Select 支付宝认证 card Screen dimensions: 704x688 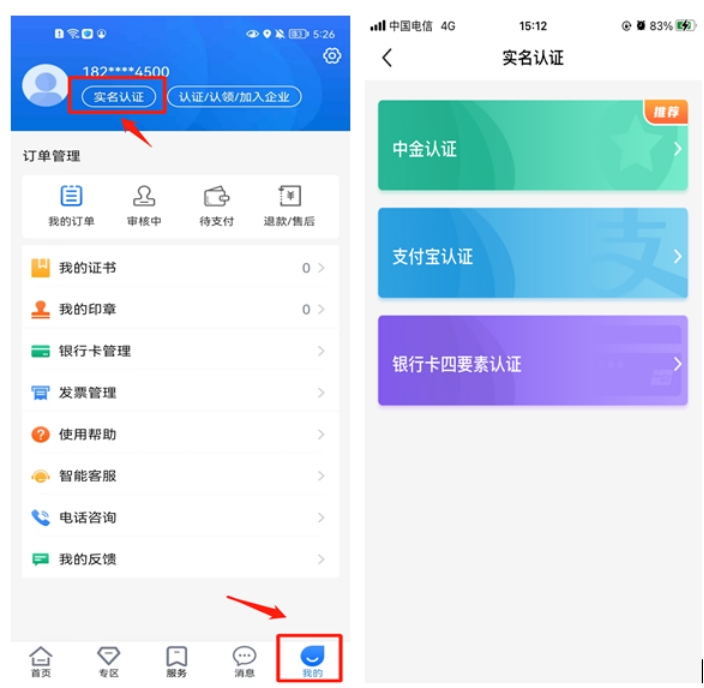[532, 254]
